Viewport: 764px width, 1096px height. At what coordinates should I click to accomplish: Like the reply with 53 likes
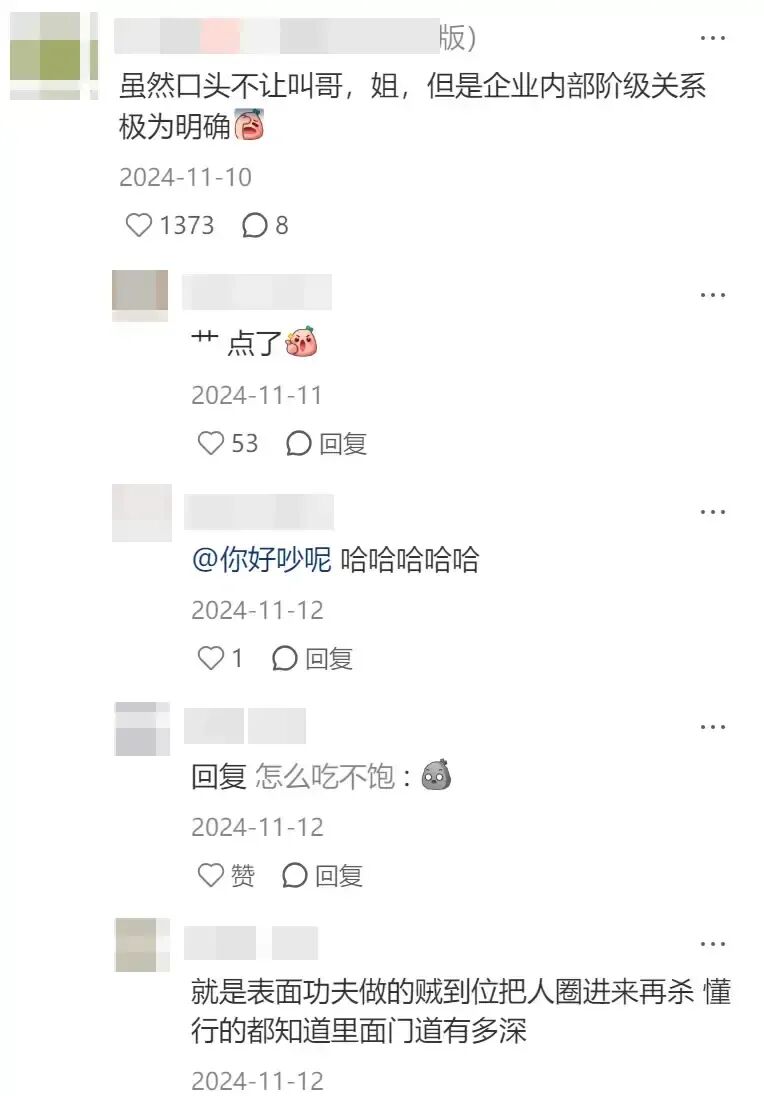click(211, 443)
